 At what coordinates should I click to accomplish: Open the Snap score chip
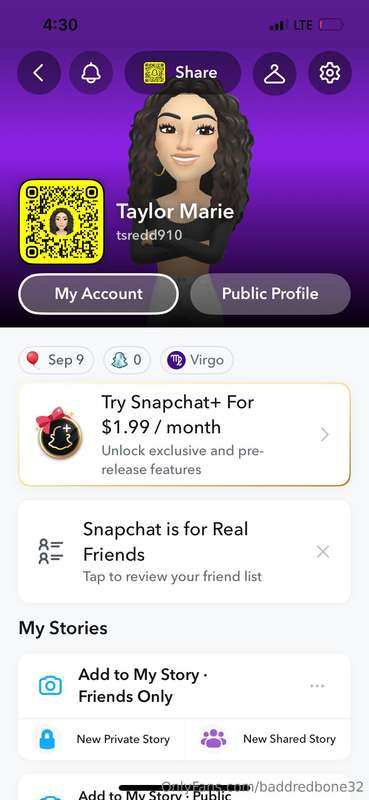127,360
